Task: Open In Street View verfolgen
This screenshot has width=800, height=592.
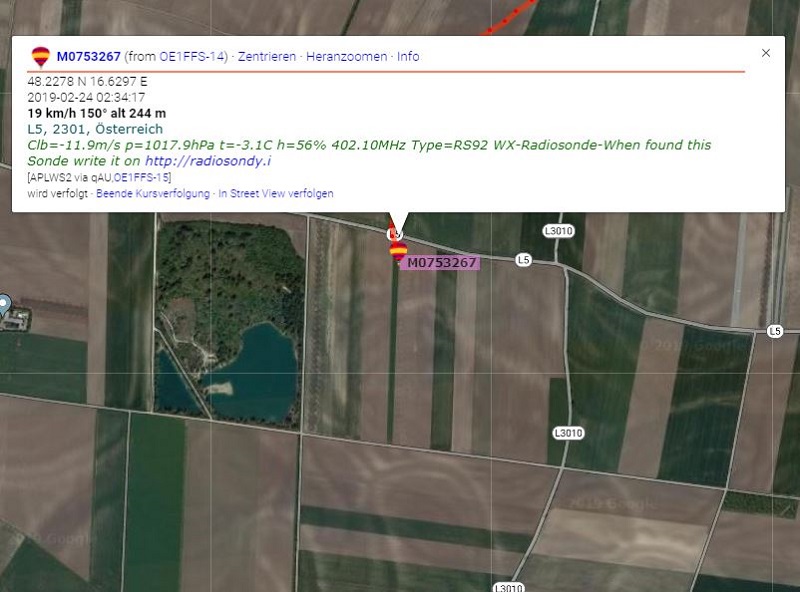Action: [276, 193]
